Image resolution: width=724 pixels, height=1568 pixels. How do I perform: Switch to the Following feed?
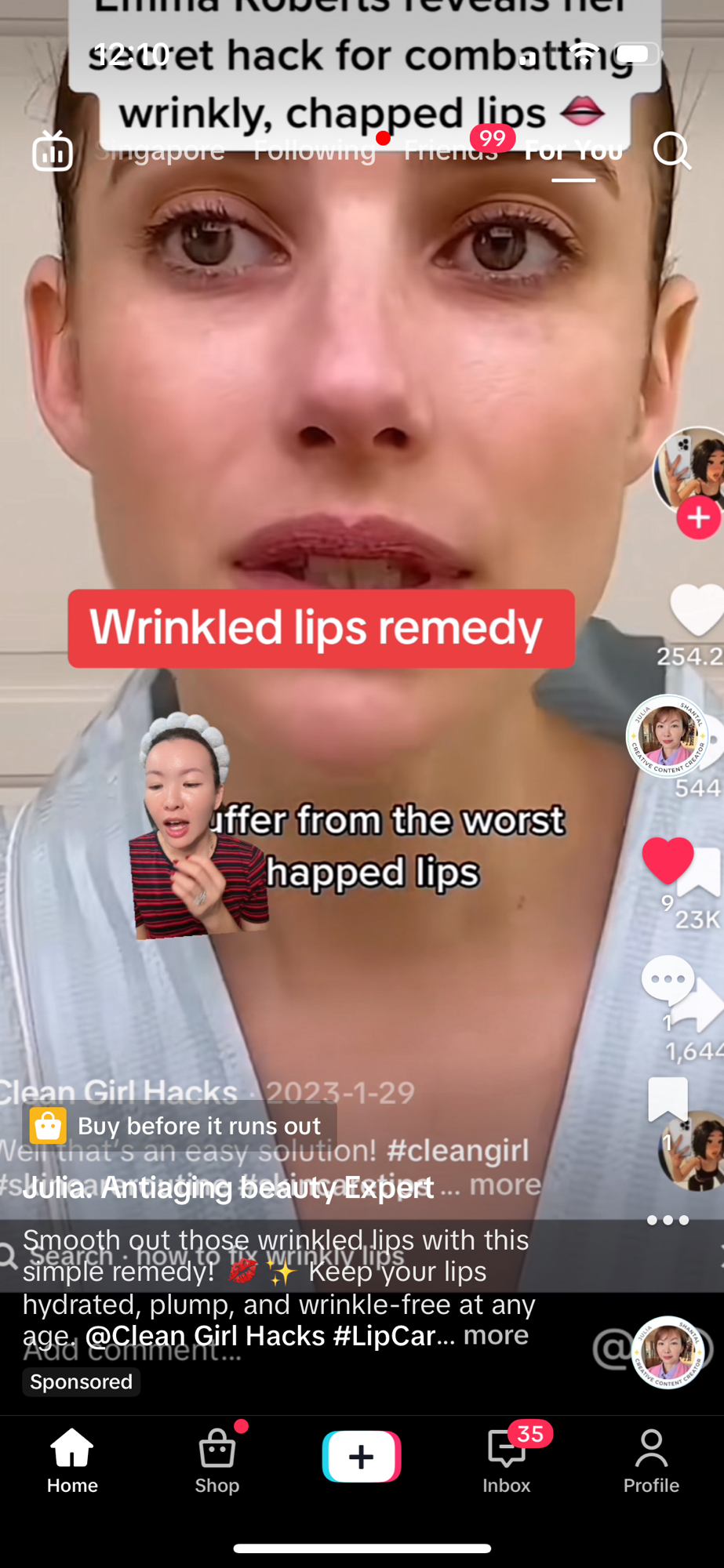point(314,151)
